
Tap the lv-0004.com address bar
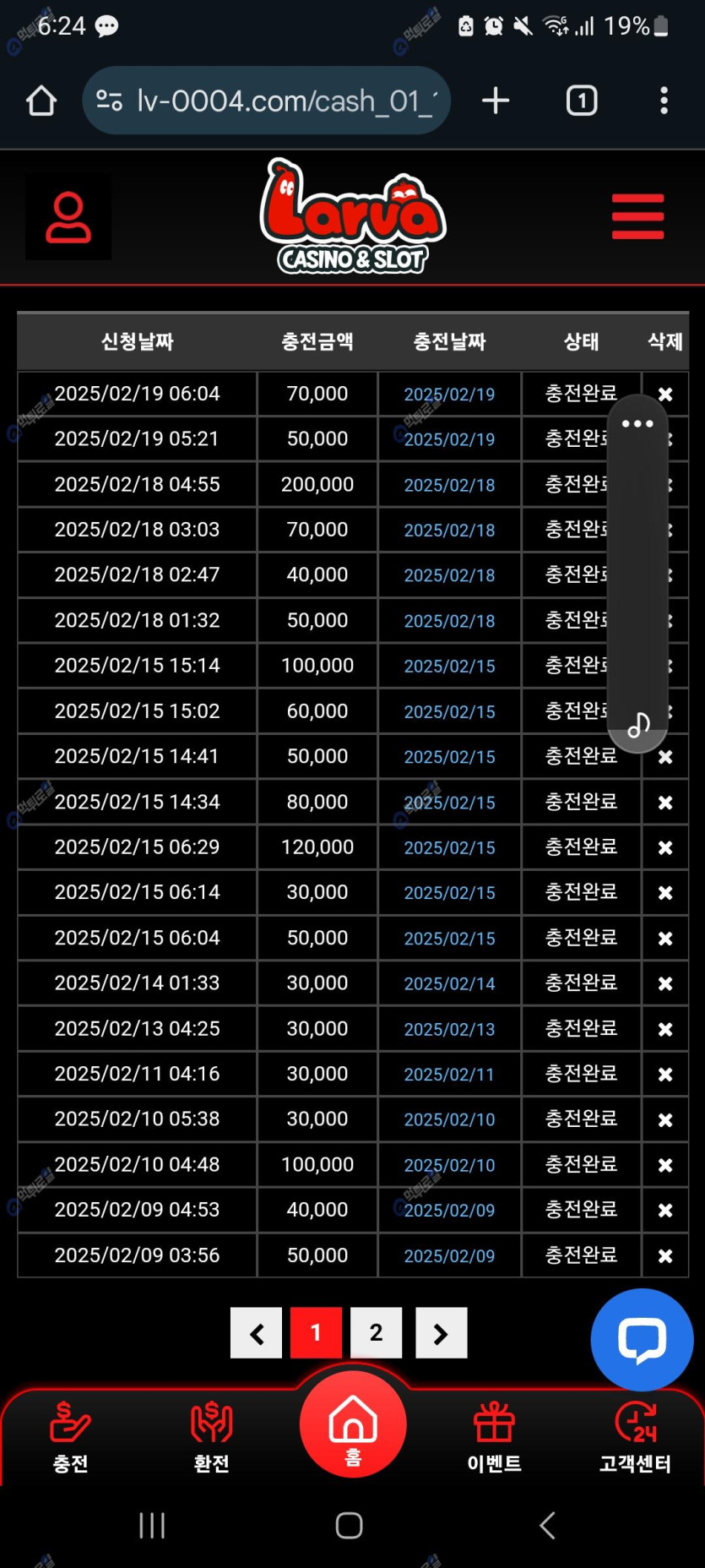click(x=266, y=101)
